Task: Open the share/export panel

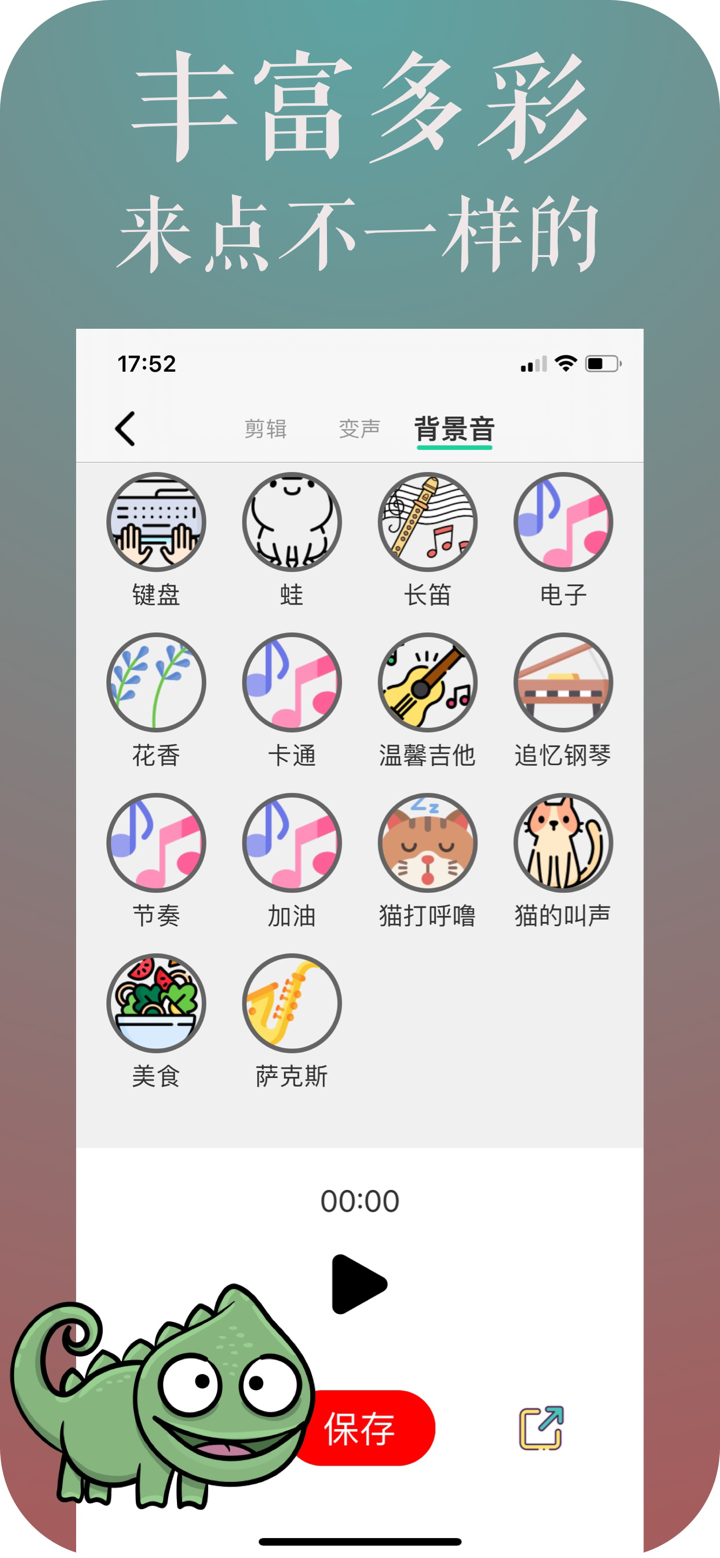Action: click(540, 1430)
